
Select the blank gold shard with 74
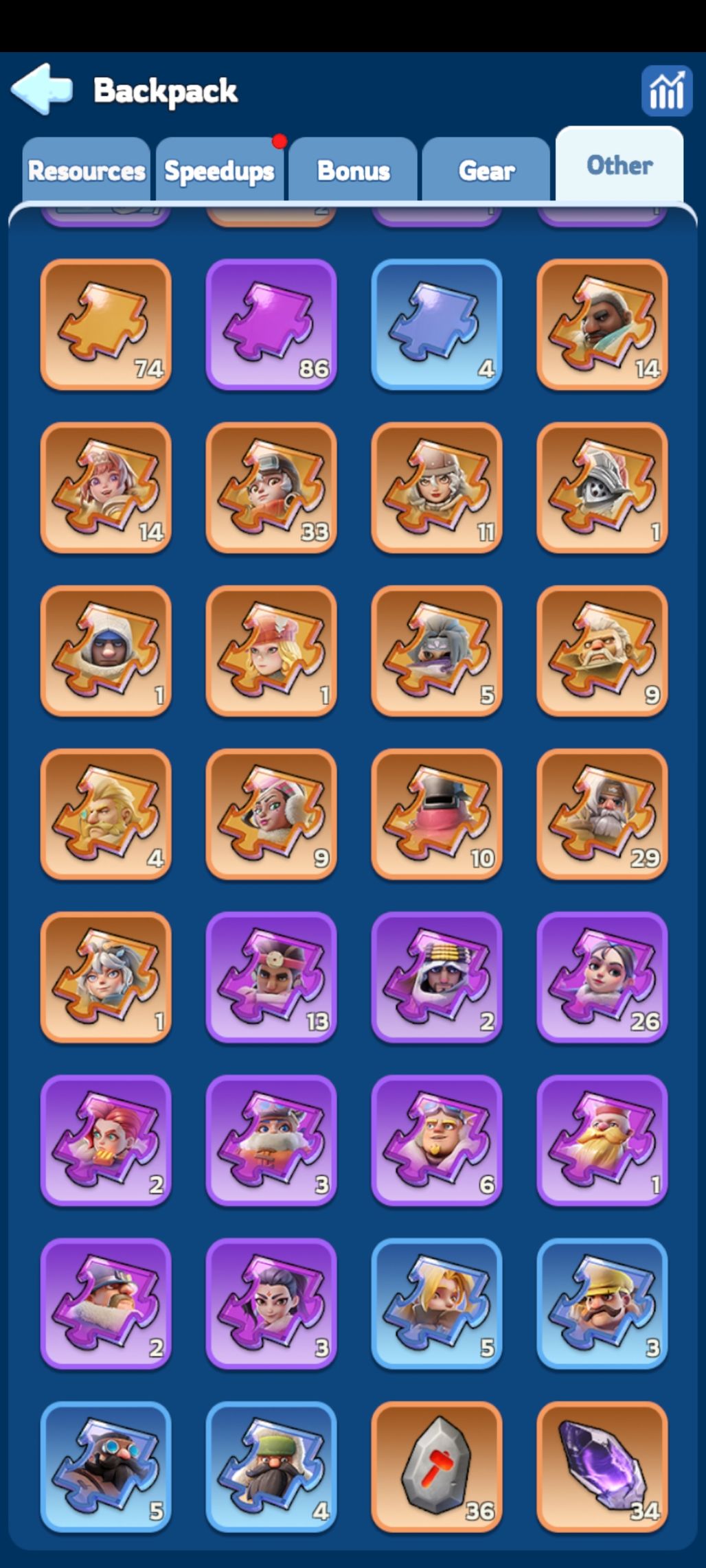(x=105, y=325)
